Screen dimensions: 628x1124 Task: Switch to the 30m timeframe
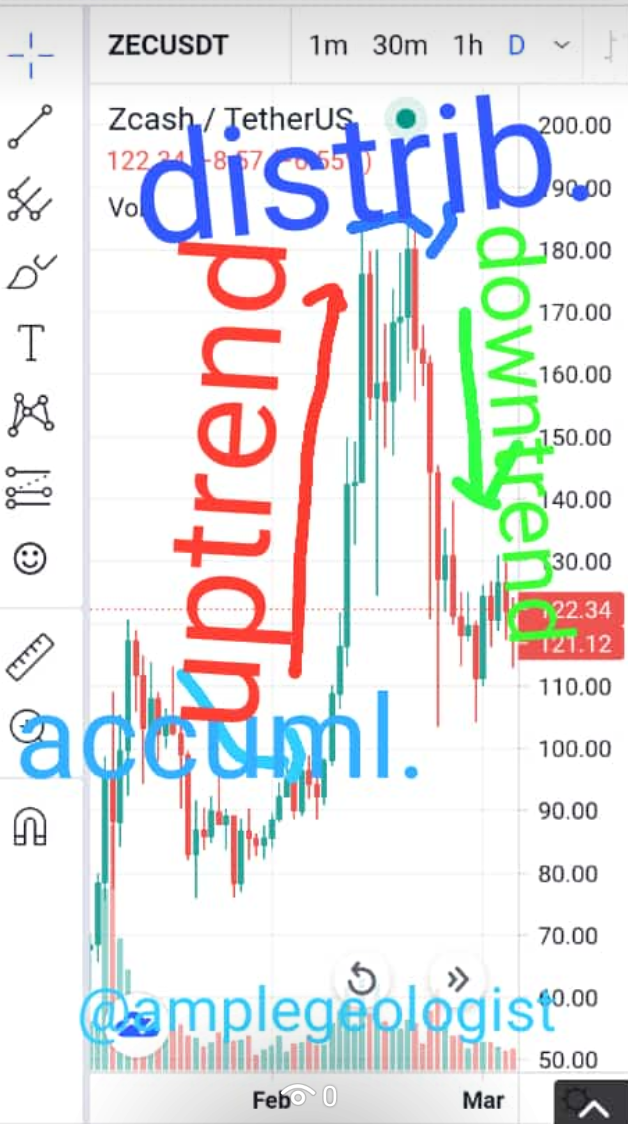point(399,46)
